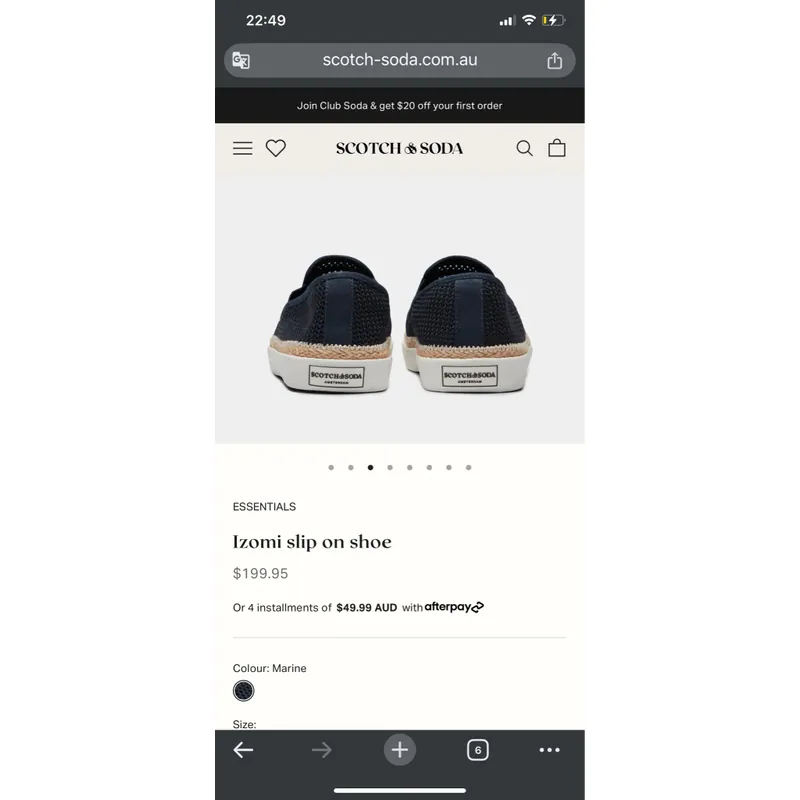
Task: Open the hamburger menu
Action: [243, 148]
